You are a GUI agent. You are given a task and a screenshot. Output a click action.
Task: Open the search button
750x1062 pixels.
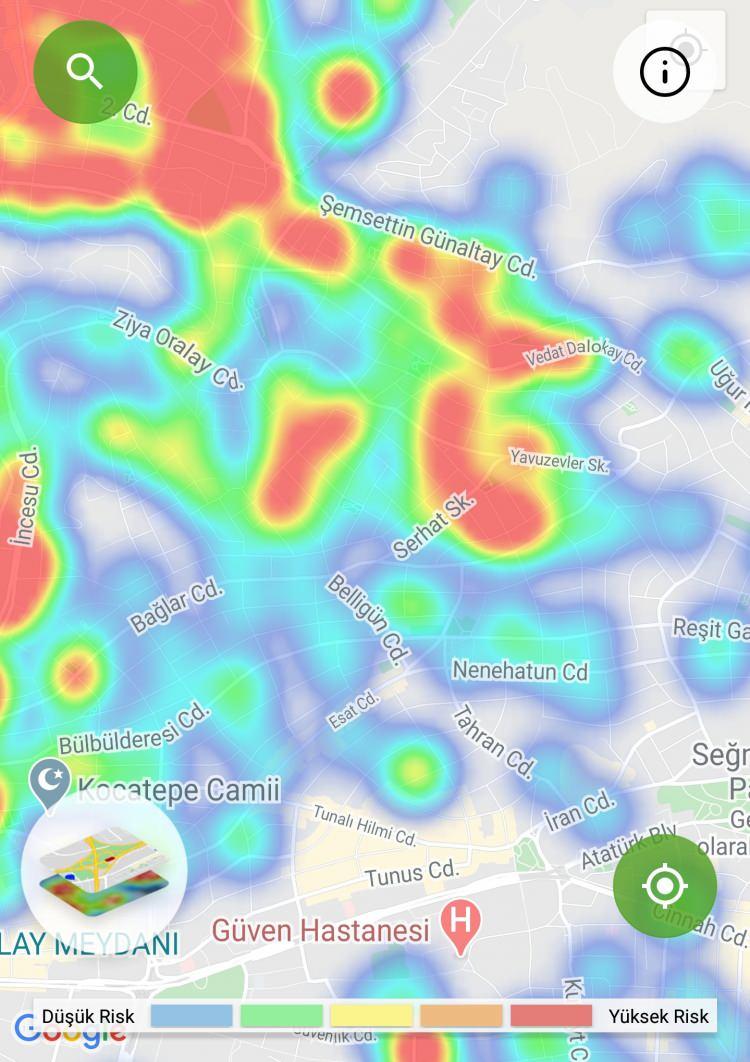click(85, 72)
